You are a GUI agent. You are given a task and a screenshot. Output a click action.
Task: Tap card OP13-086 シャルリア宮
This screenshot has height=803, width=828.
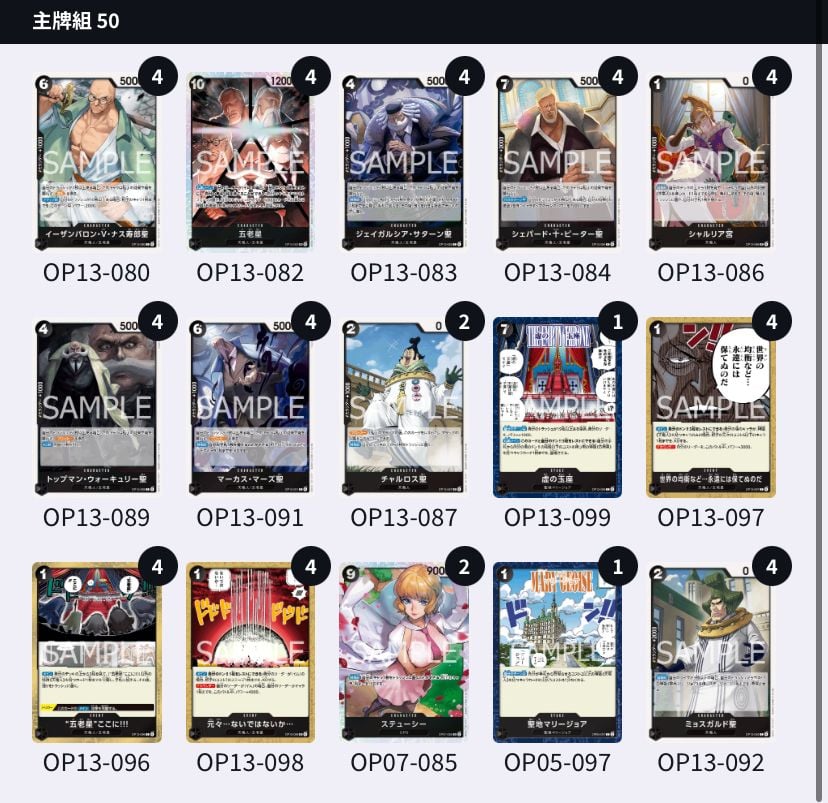(x=711, y=162)
